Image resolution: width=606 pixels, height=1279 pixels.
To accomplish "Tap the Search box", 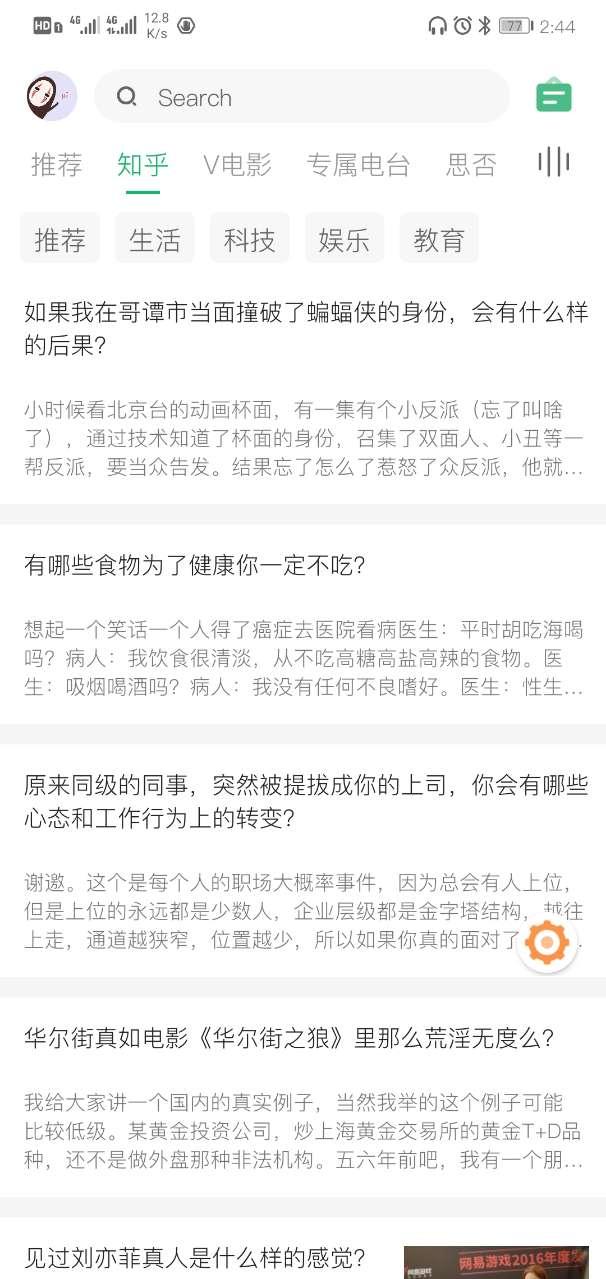I will (x=301, y=97).
